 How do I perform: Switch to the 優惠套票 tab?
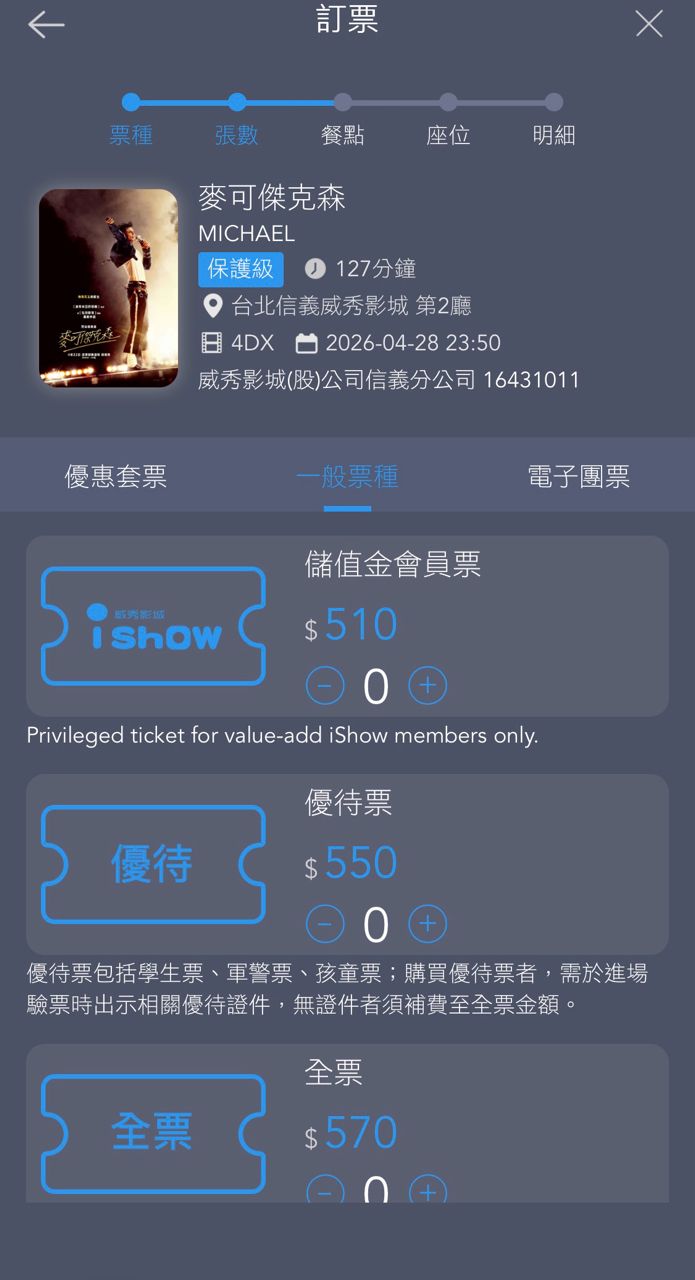[116, 477]
